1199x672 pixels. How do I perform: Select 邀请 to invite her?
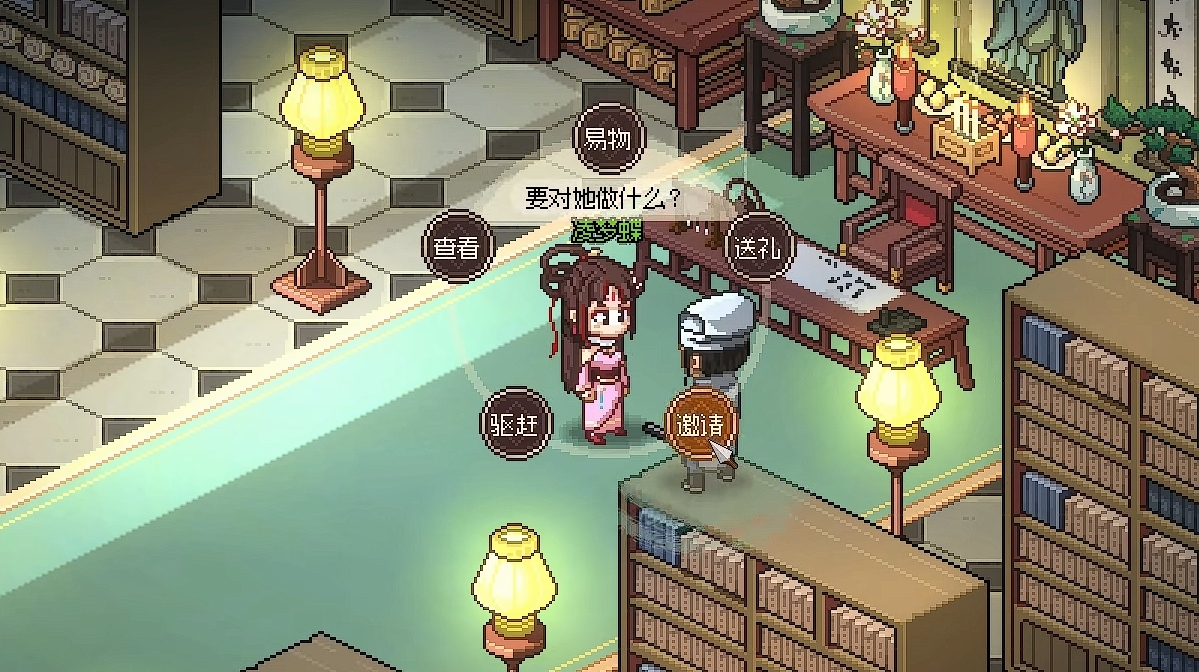[699, 424]
